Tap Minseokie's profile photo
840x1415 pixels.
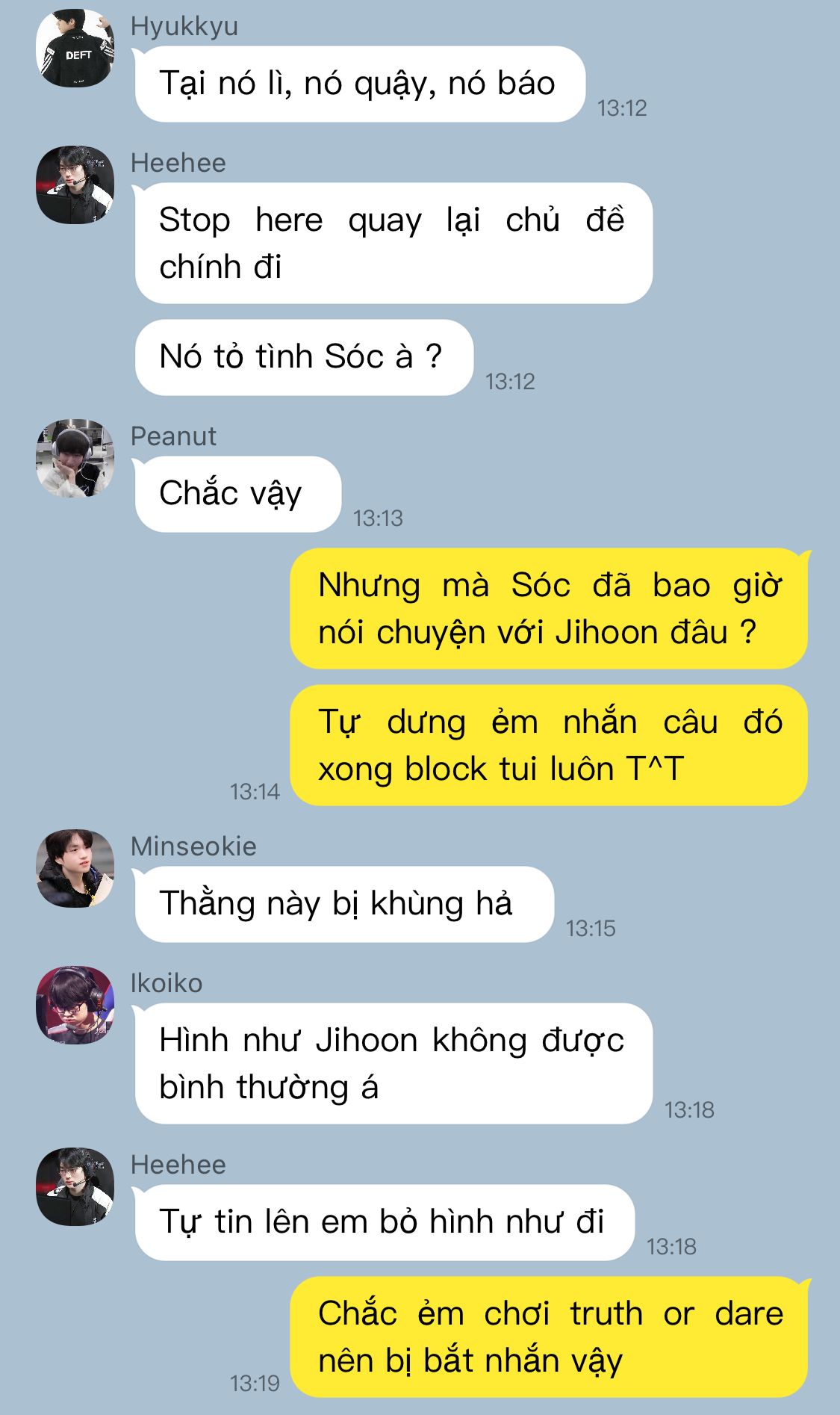tap(75, 868)
